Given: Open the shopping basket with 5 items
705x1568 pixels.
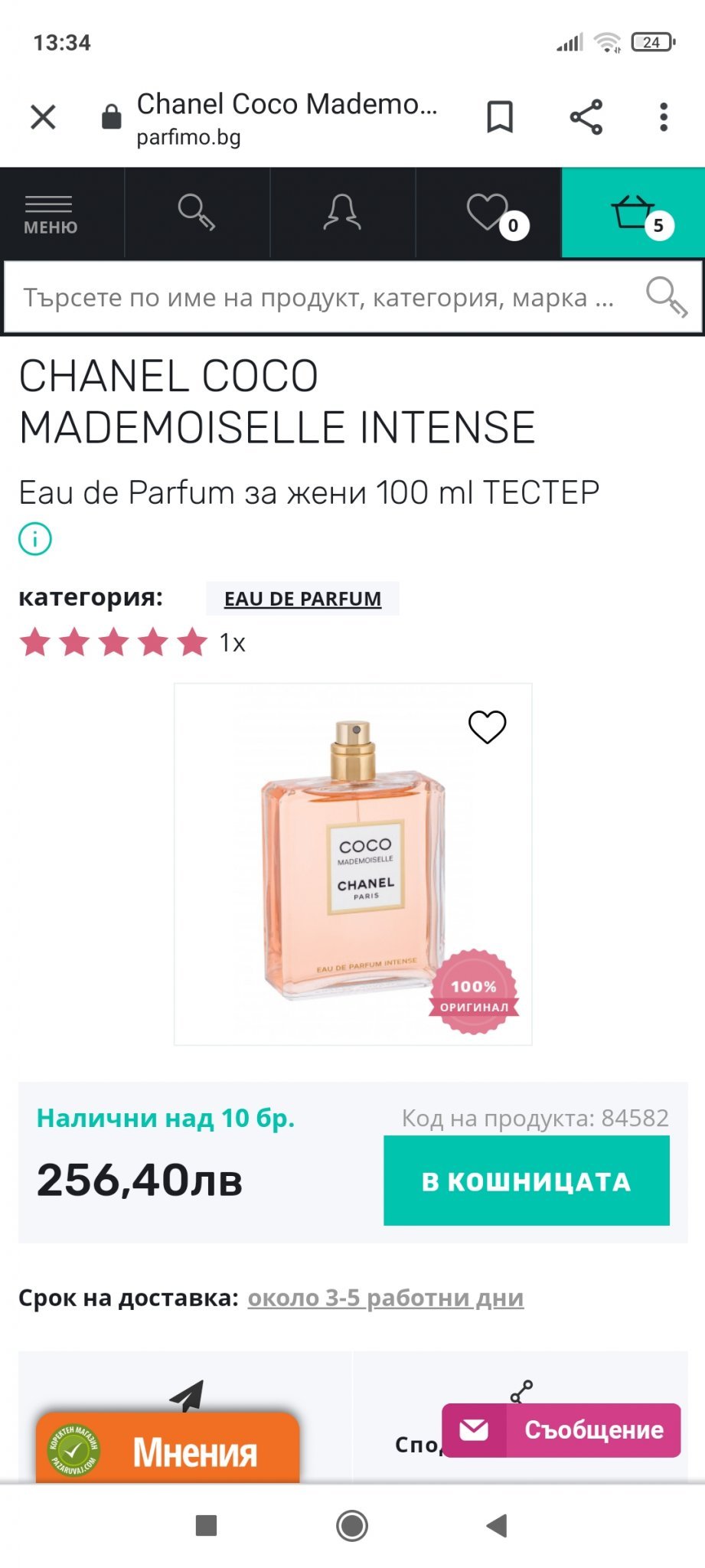Looking at the screenshot, I should (634, 213).
